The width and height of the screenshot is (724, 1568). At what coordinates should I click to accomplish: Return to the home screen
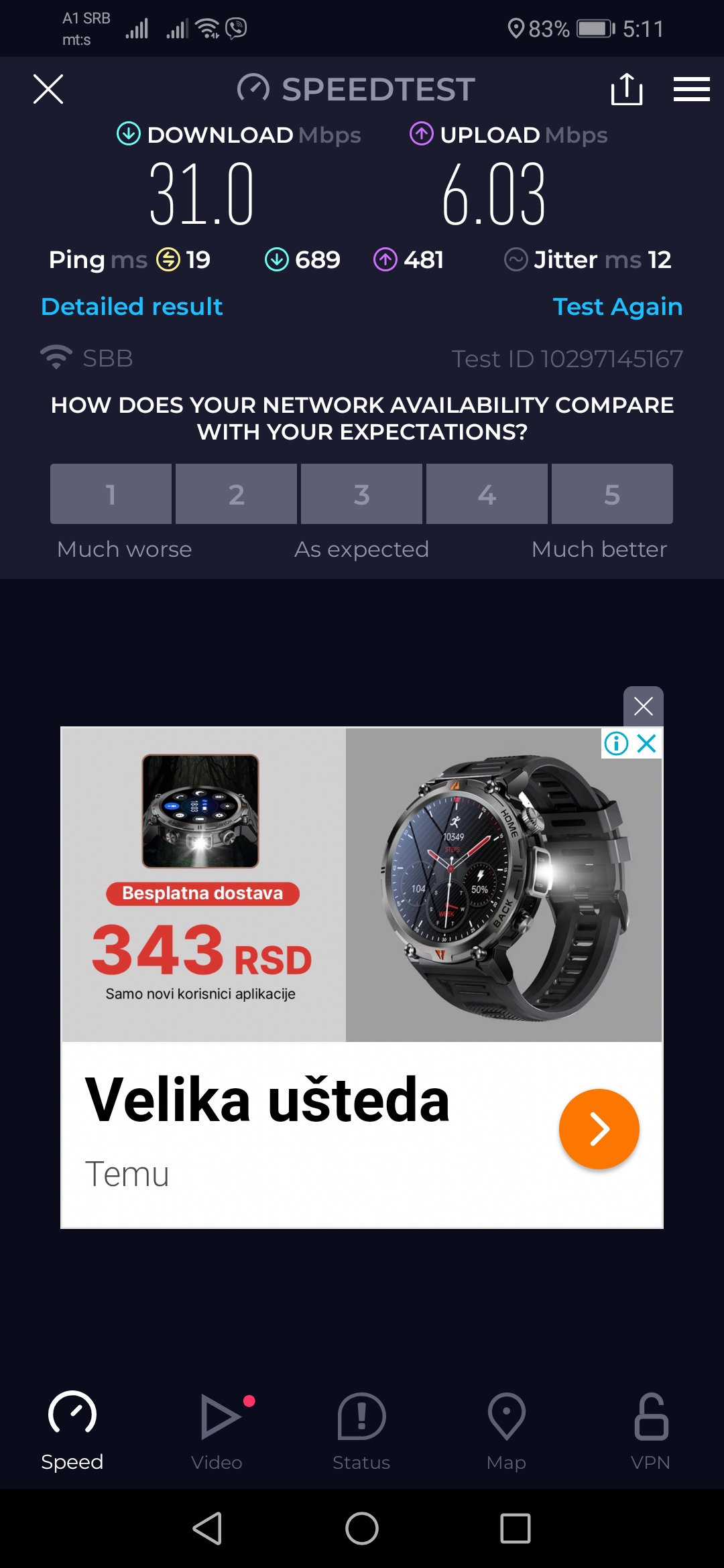coord(362,1528)
